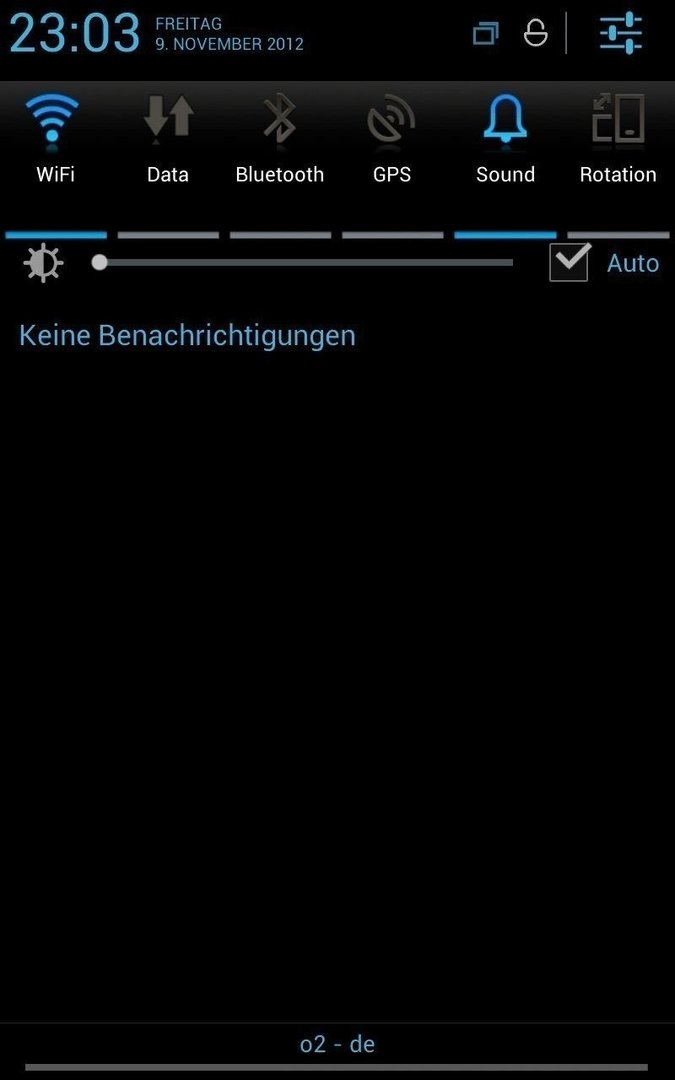The width and height of the screenshot is (675, 1080).
Task: Uncheck the Auto brightness checkbox
Action: [x=569, y=263]
